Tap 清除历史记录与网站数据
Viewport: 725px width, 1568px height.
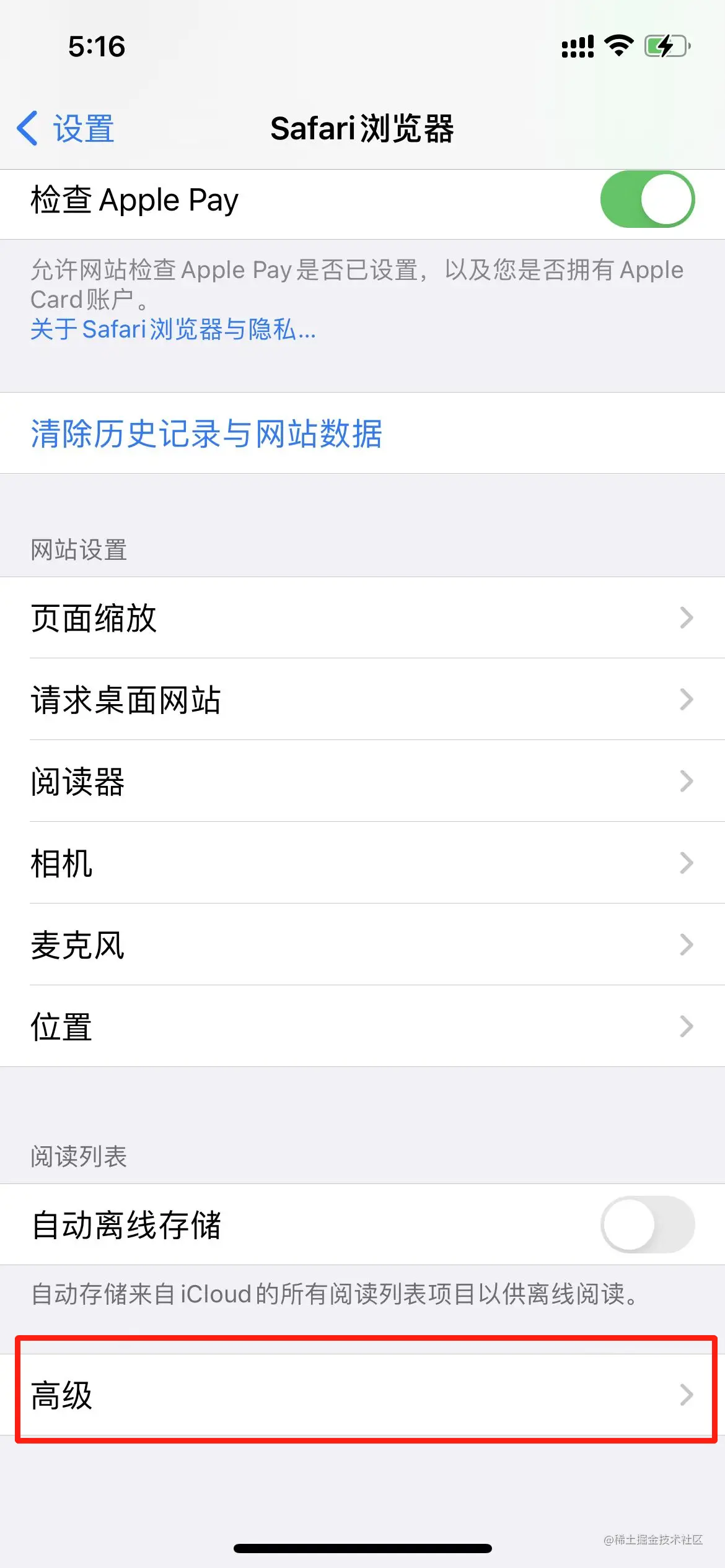click(x=206, y=435)
